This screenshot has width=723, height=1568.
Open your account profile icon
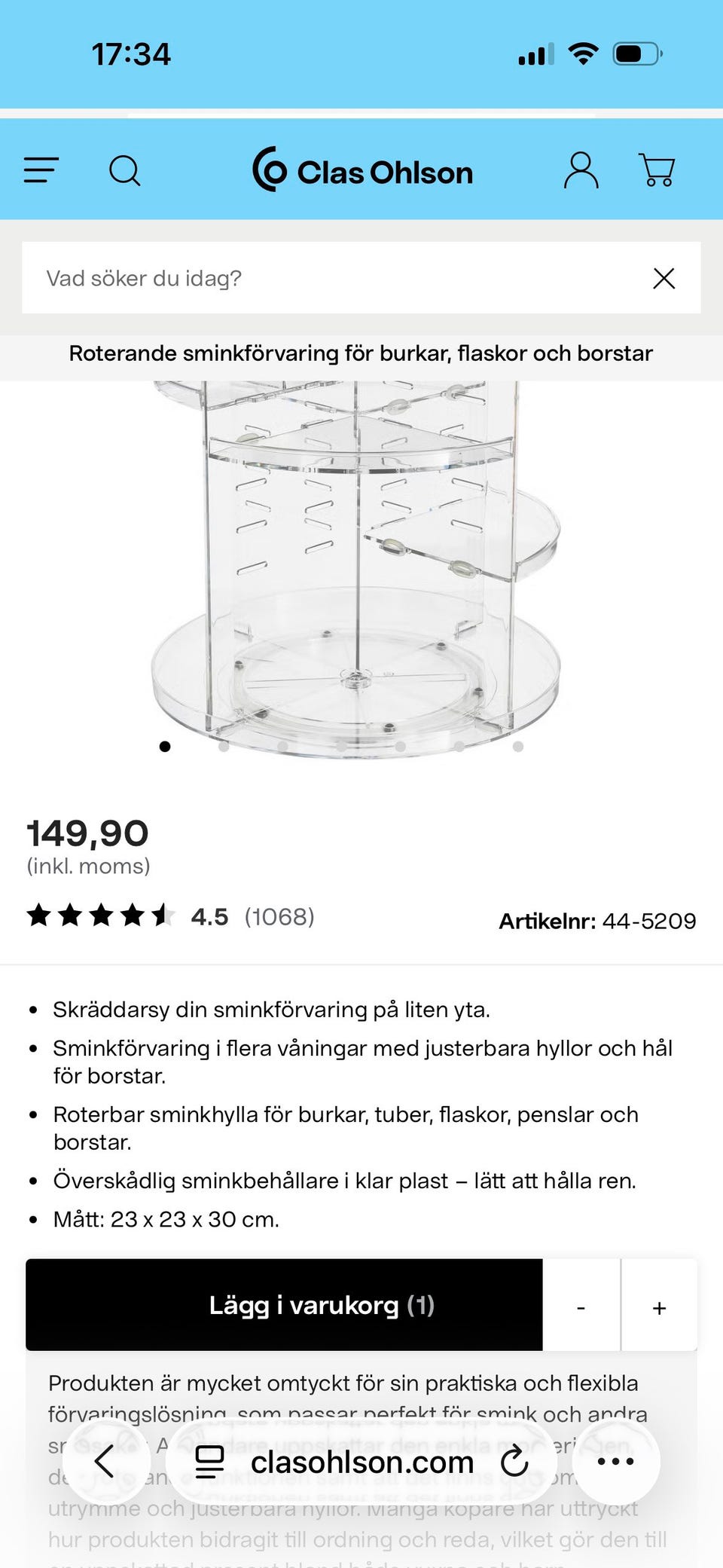coord(581,170)
